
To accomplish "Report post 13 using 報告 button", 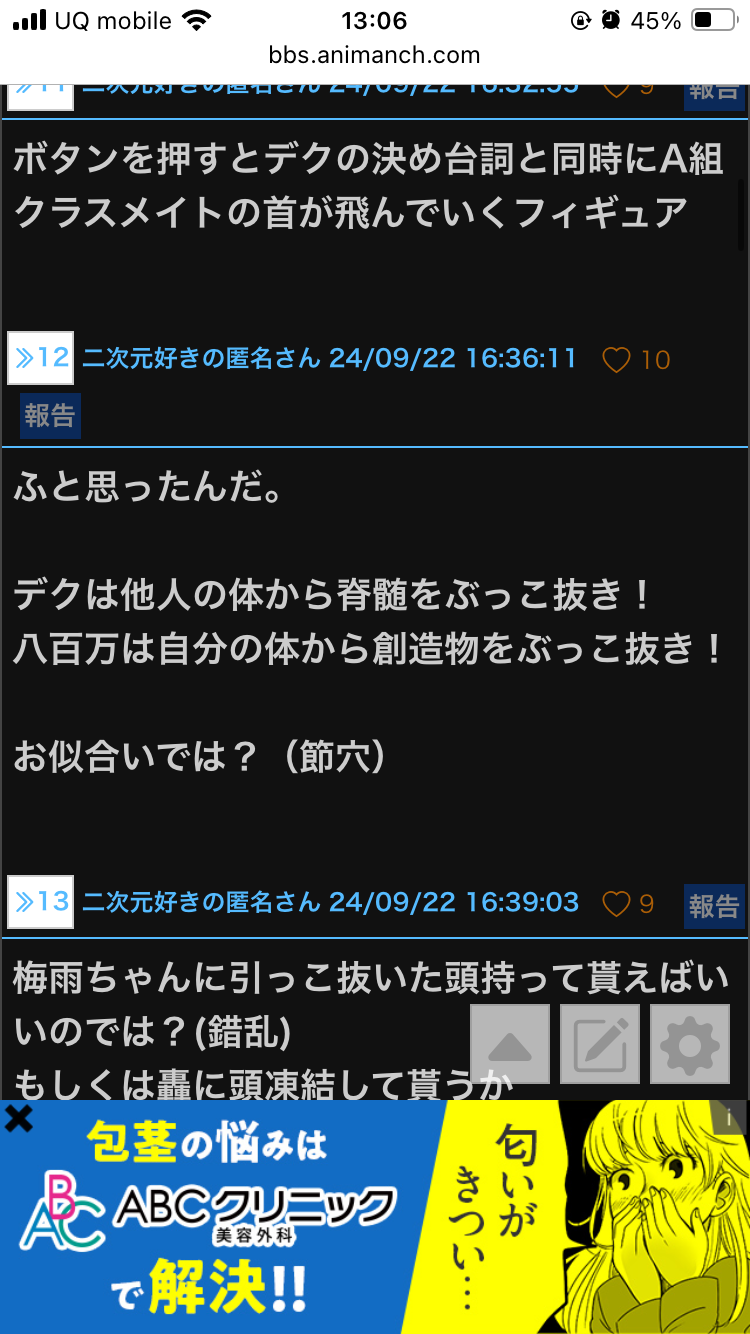I will (x=714, y=906).
